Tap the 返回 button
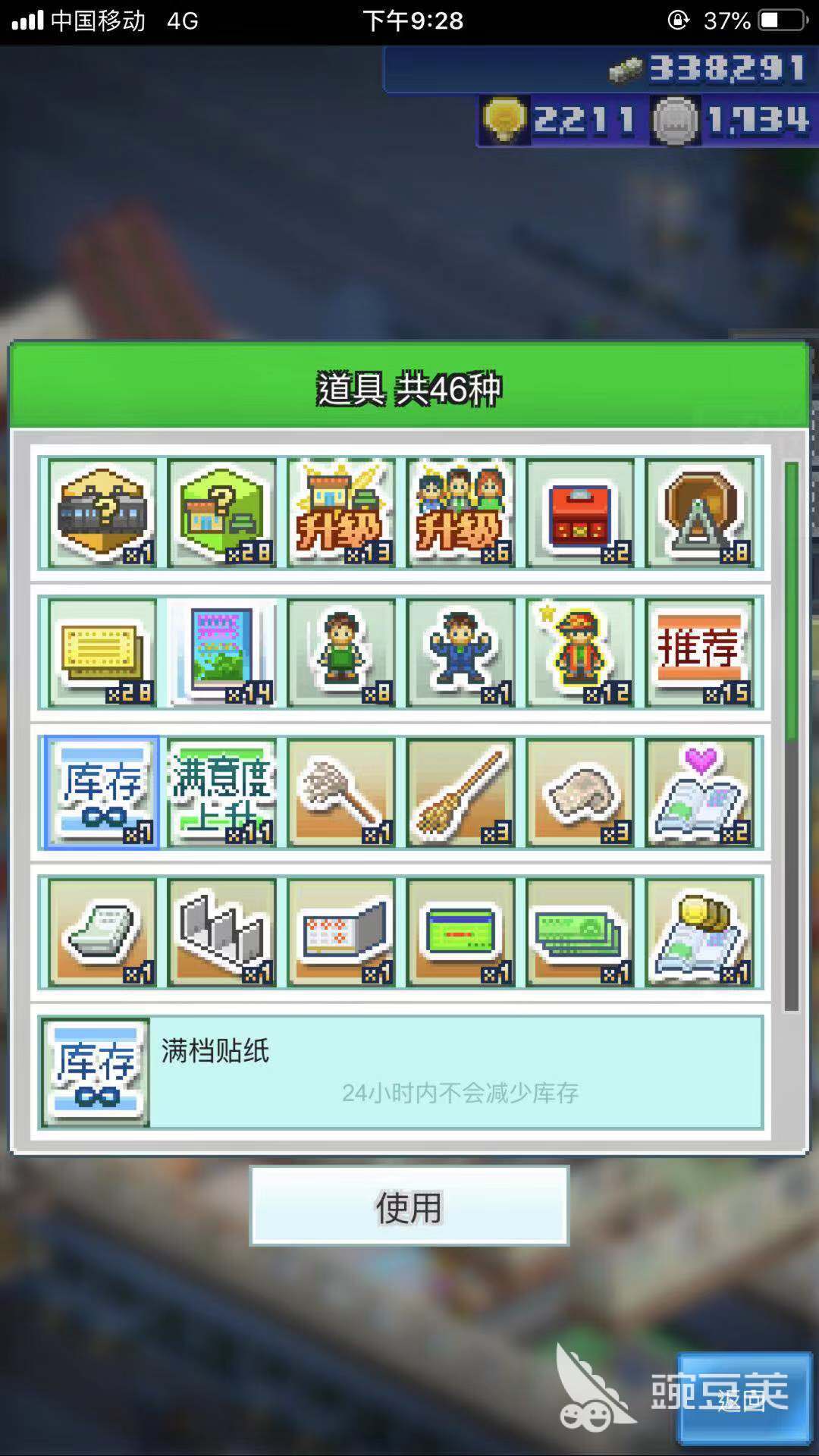 coord(743,1399)
